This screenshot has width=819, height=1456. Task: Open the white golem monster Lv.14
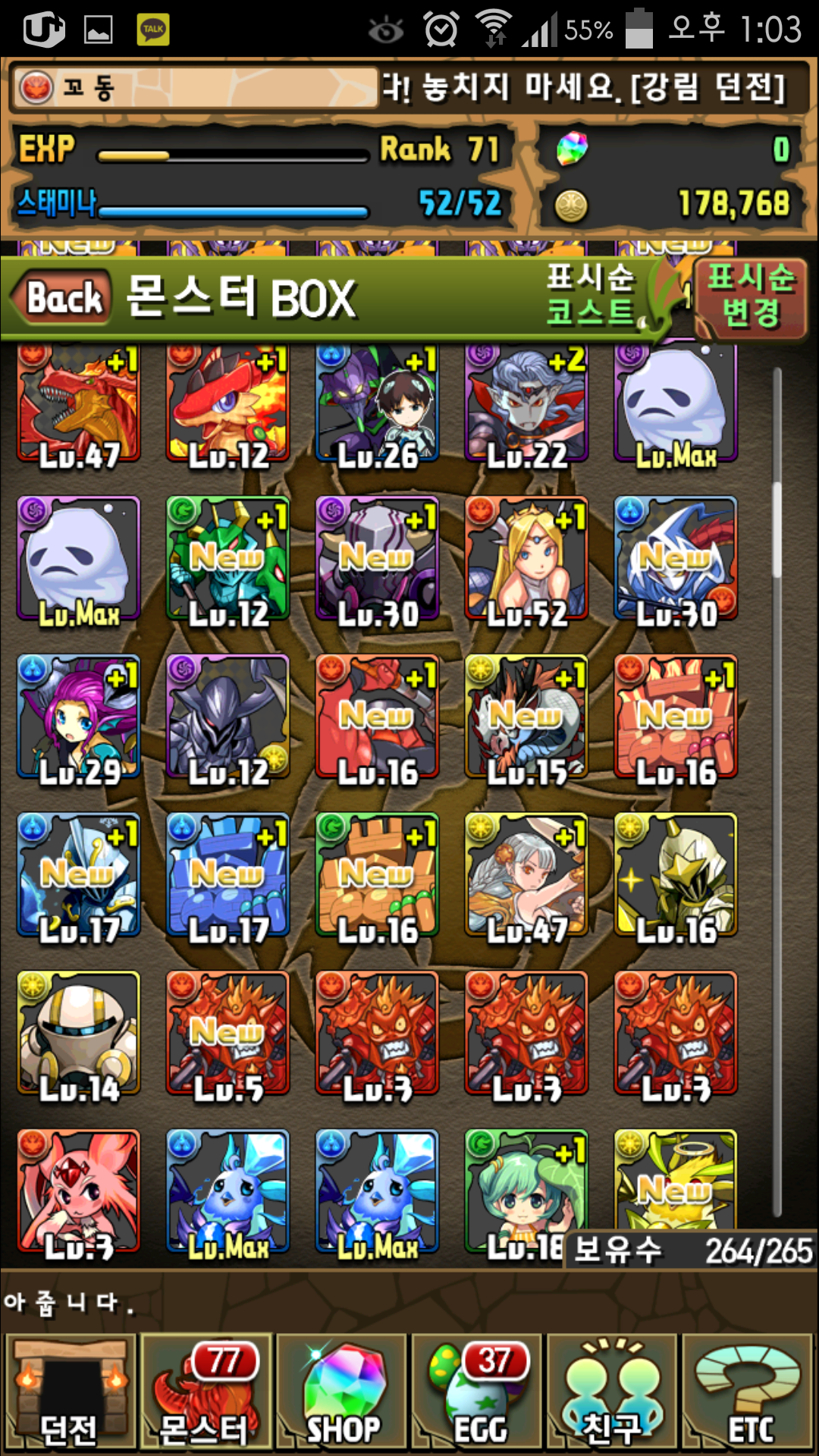[78, 1033]
